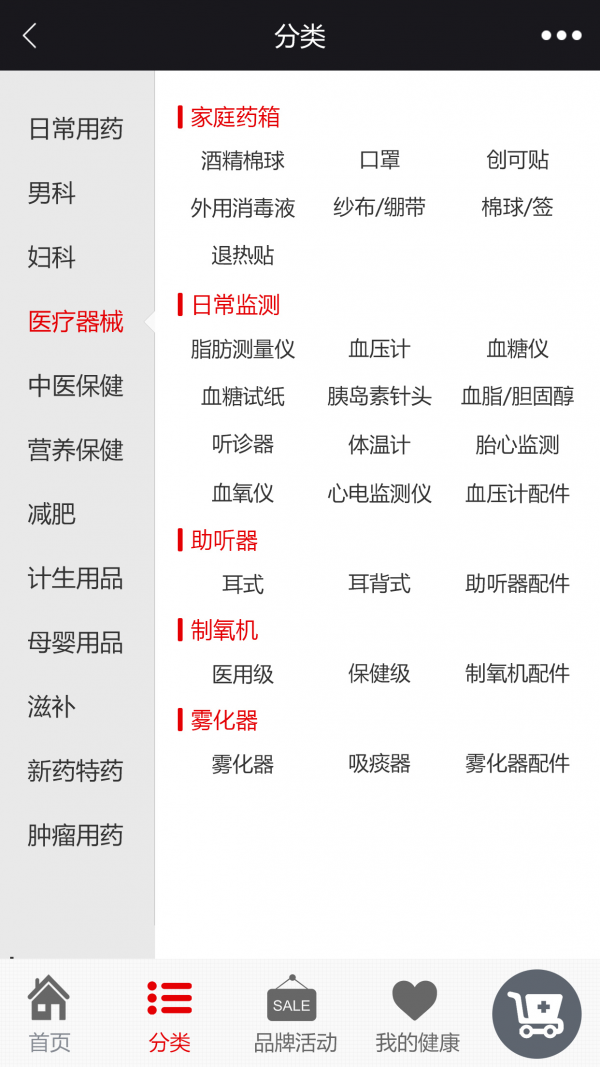This screenshot has width=600, height=1067.
Task: Open the 口罩 subcategory
Action: click(x=380, y=160)
